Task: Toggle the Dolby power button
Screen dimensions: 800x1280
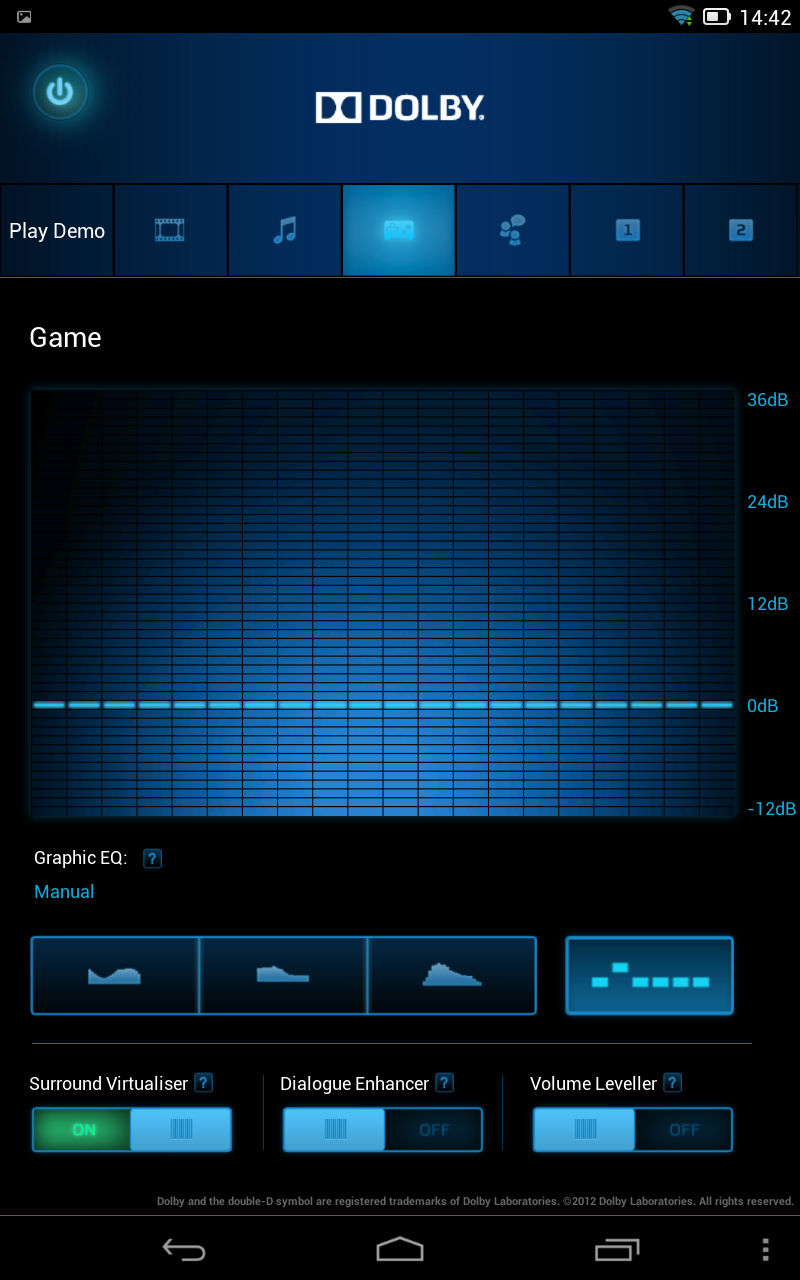Action: 60,93
